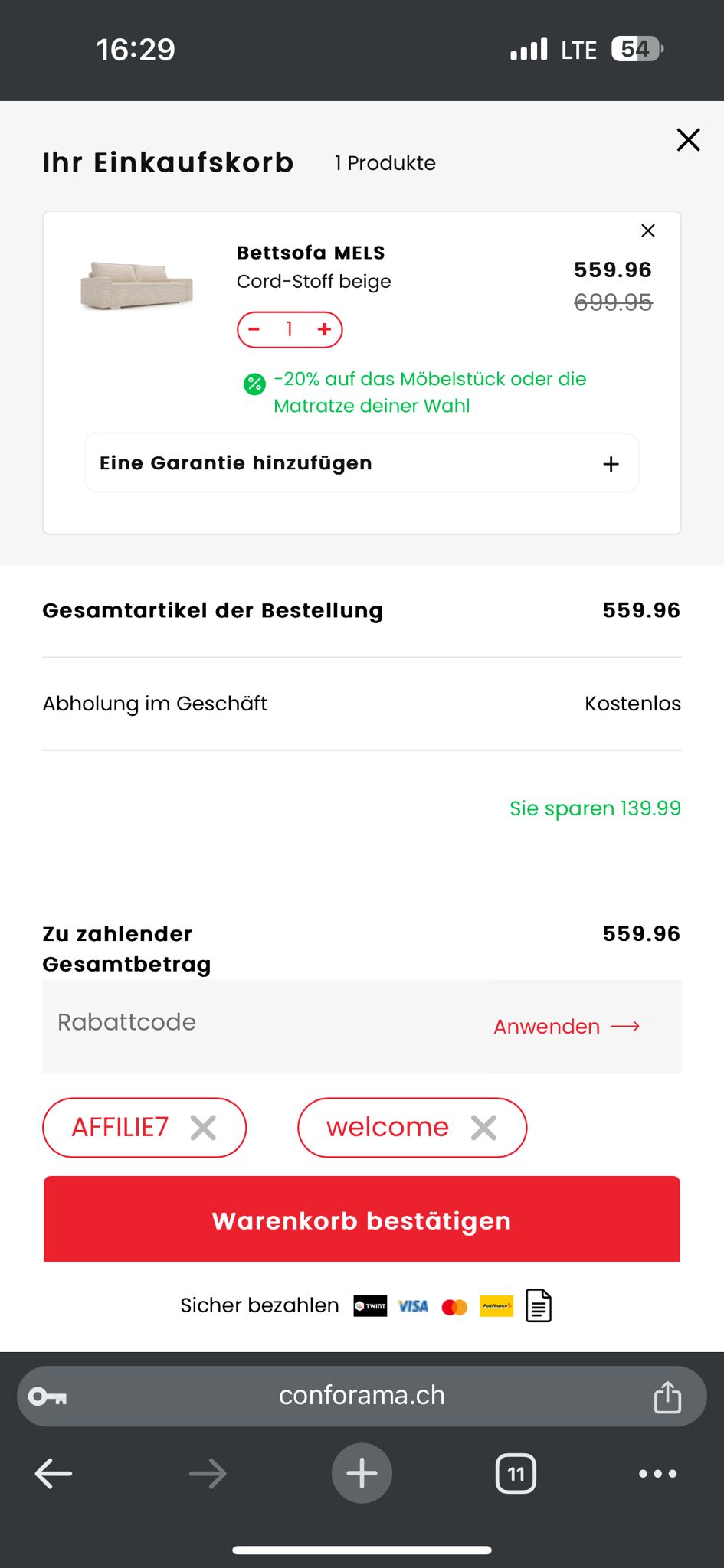Viewport: 724px width, 1568px height.
Task: Open the payment terms document icon
Action: pos(539,1305)
